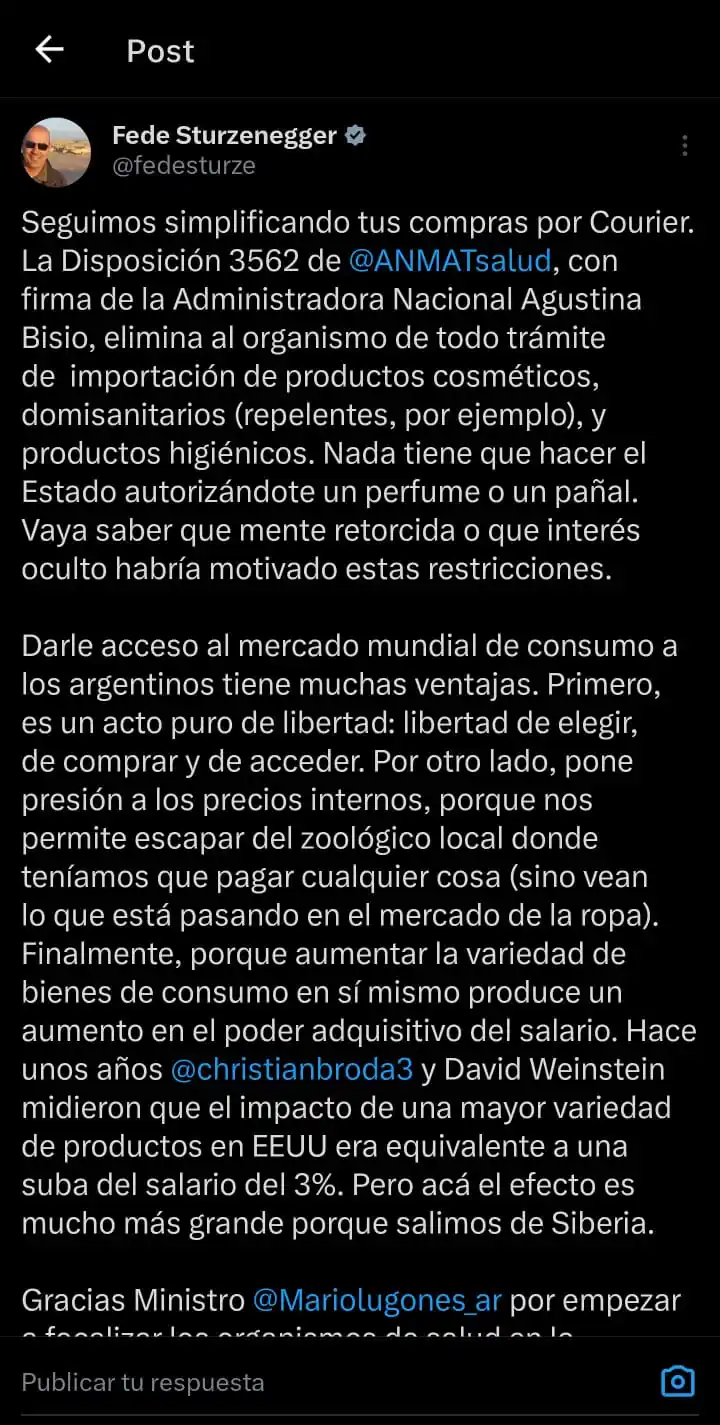Visit the @Mariolugones_ar profile mention
Image resolution: width=720 pixels, height=1425 pixels.
click(377, 1300)
